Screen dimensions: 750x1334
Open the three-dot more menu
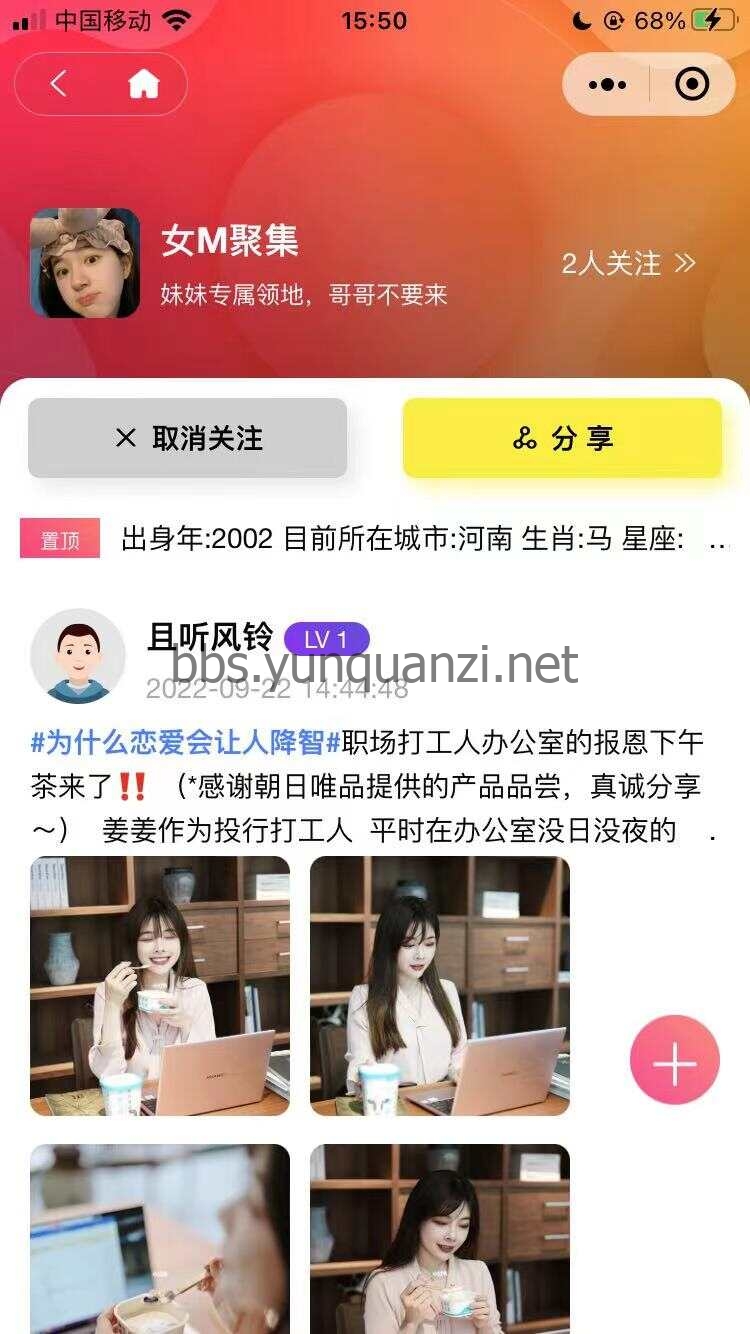[607, 85]
